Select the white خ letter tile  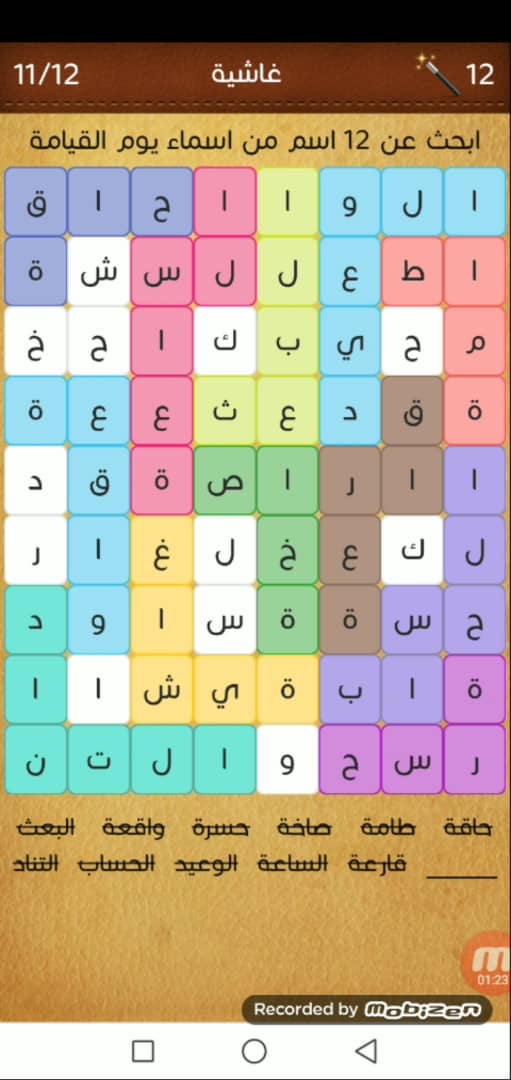coord(36,341)
